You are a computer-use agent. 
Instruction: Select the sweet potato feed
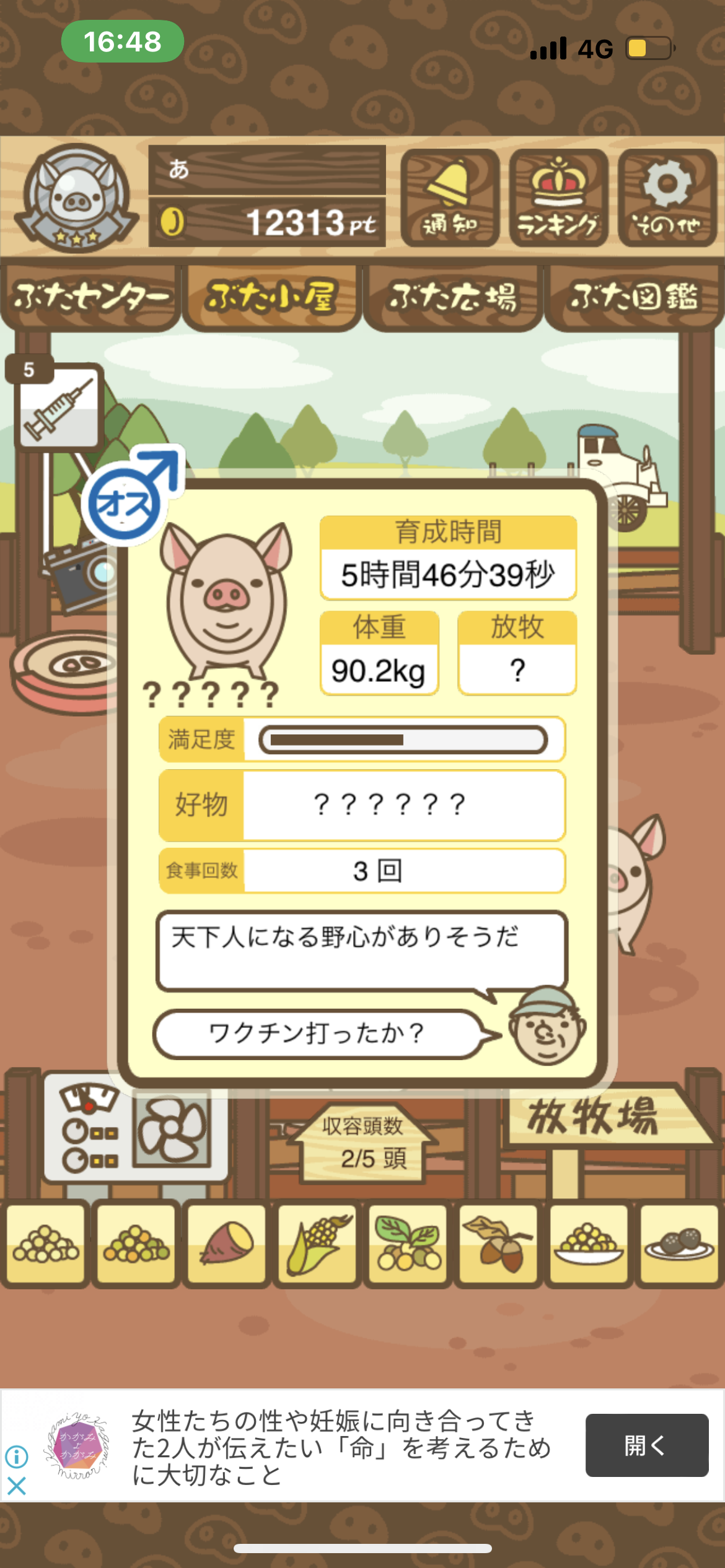tap(226, 1243)
